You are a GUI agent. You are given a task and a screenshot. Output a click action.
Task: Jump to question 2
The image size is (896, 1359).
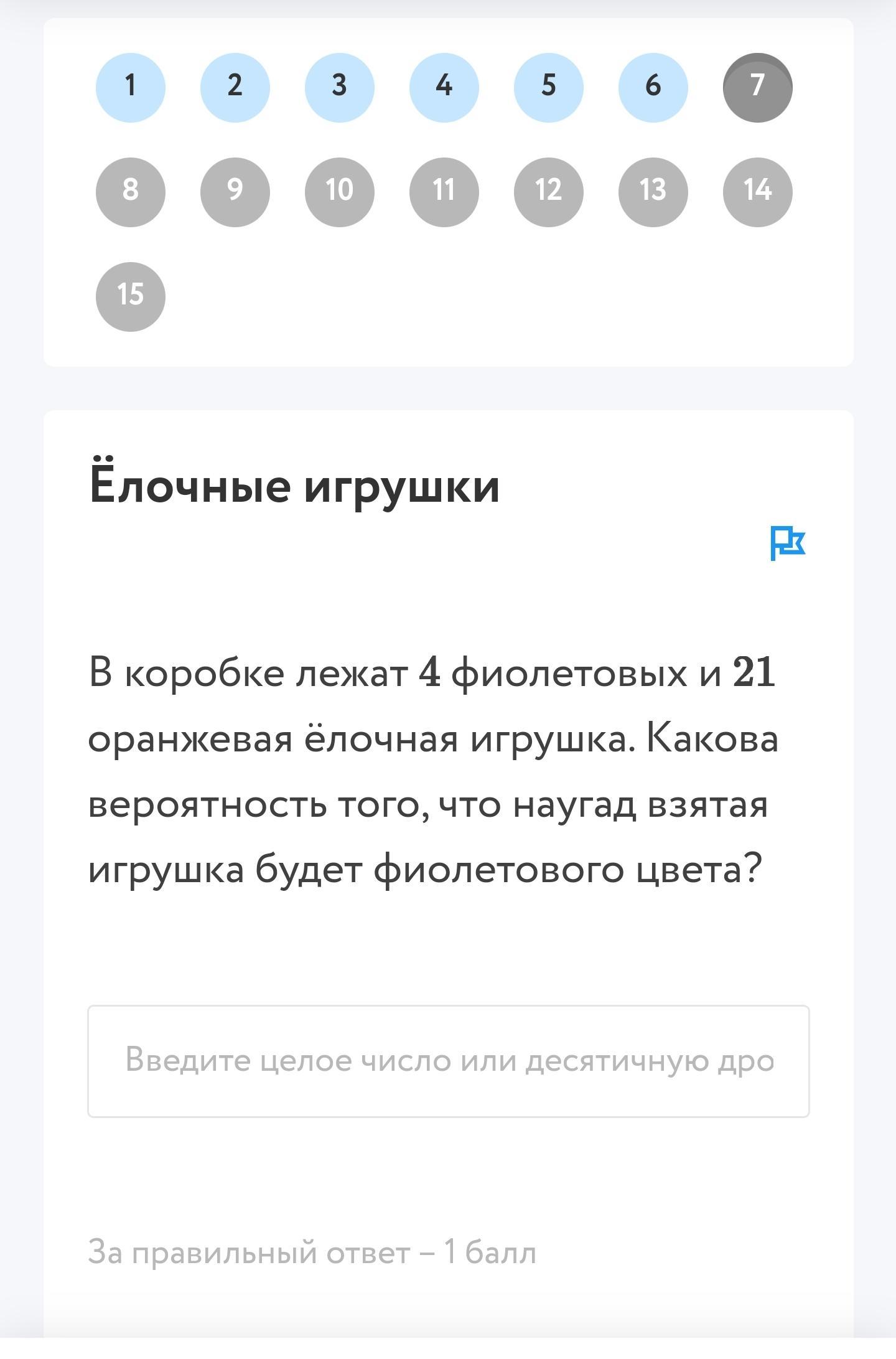click(x=235, y=87)
